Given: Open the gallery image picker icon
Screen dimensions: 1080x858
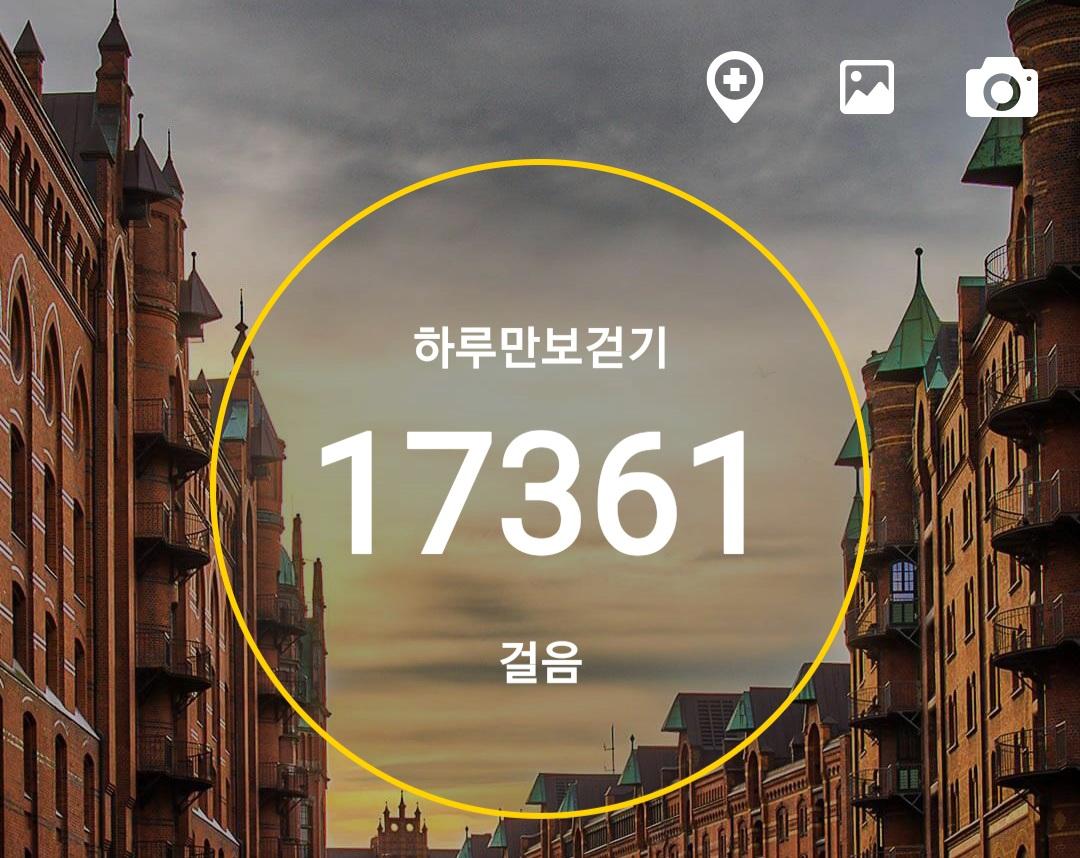Looking at the screenshot, I should tap(866, 87).
